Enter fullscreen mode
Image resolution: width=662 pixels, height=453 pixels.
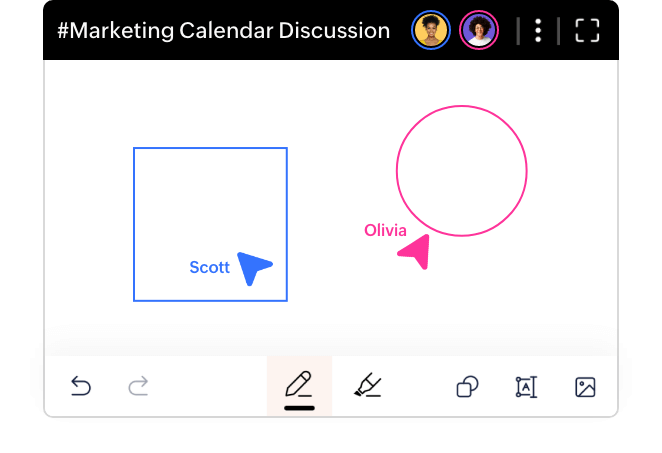(587, 31)
